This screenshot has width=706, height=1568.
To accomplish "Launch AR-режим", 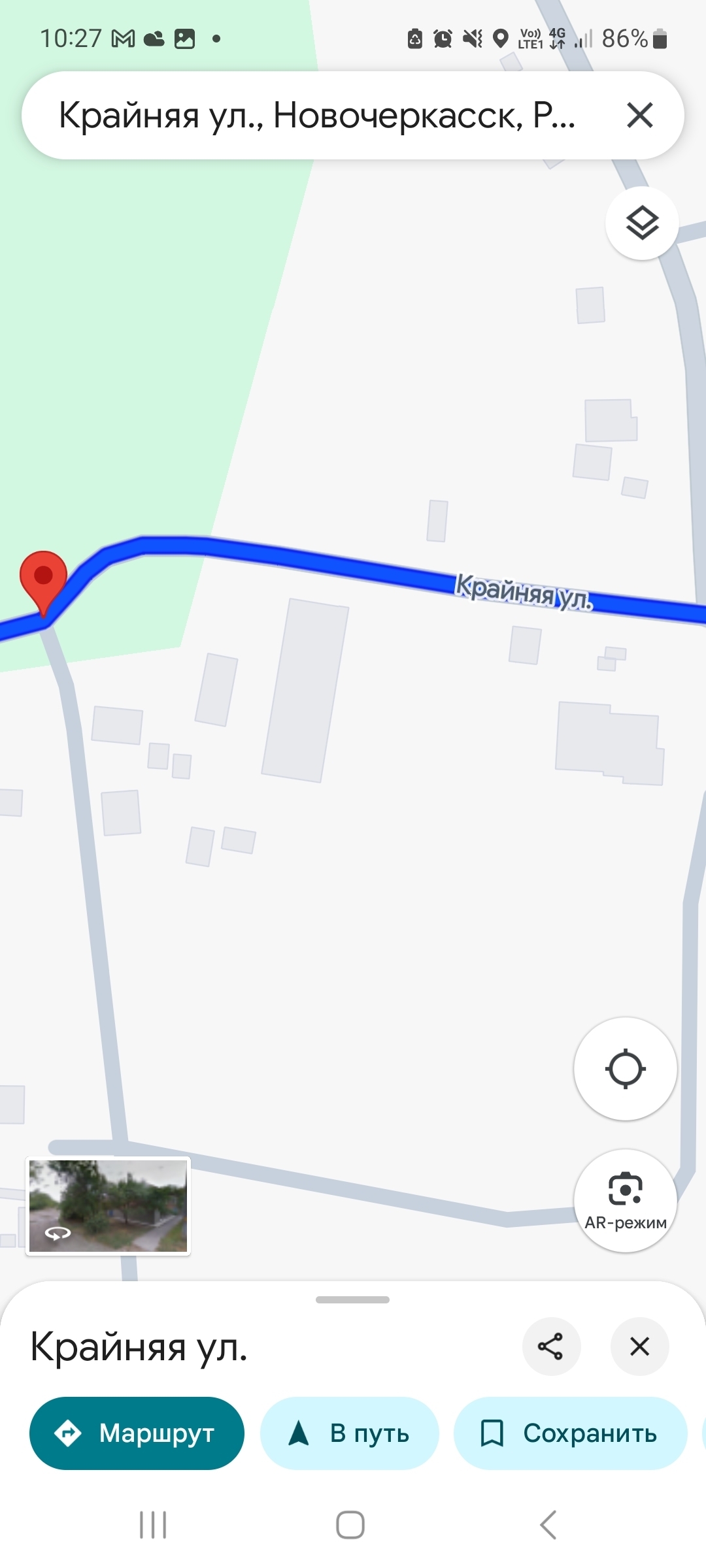I will tap(625, 1201).
